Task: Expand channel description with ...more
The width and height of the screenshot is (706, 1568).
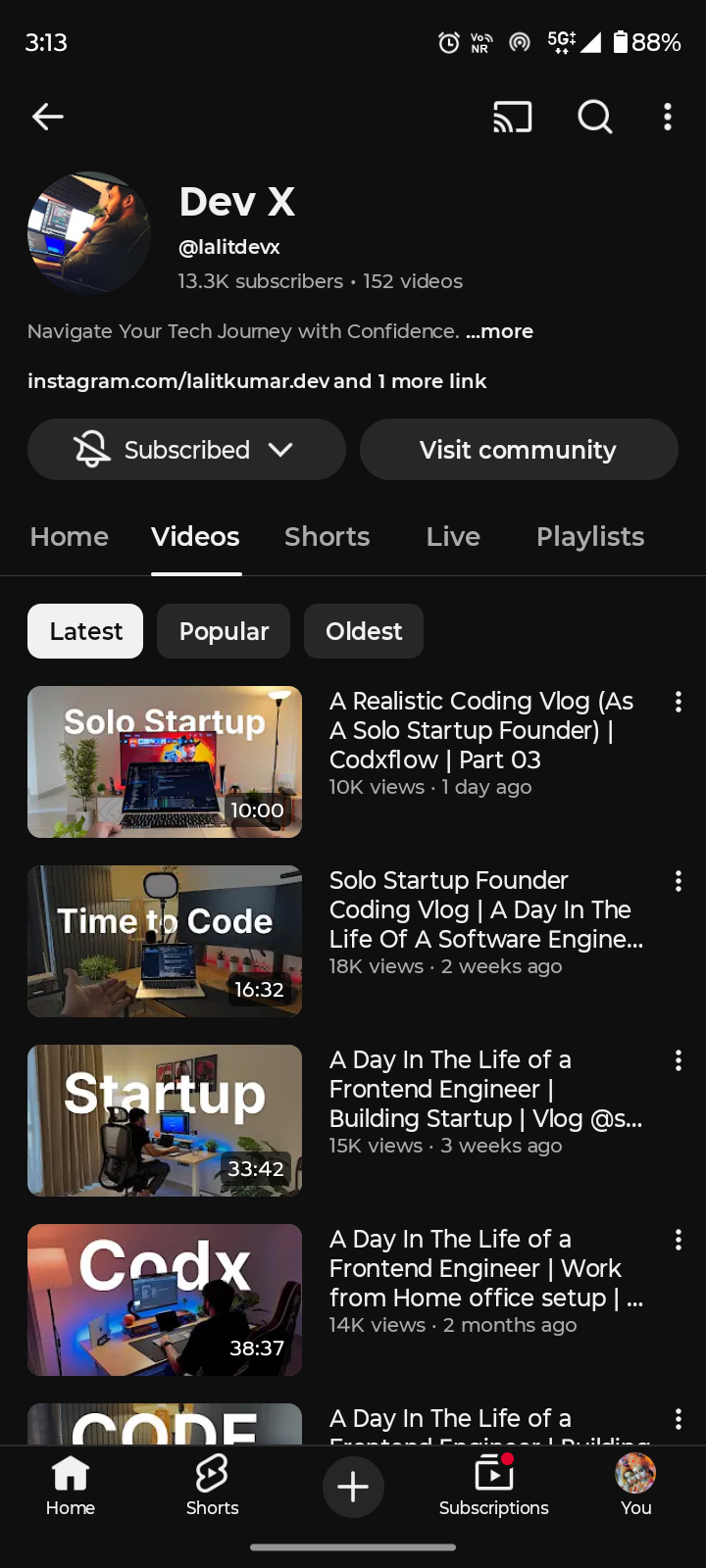Action: pos(500,331)
